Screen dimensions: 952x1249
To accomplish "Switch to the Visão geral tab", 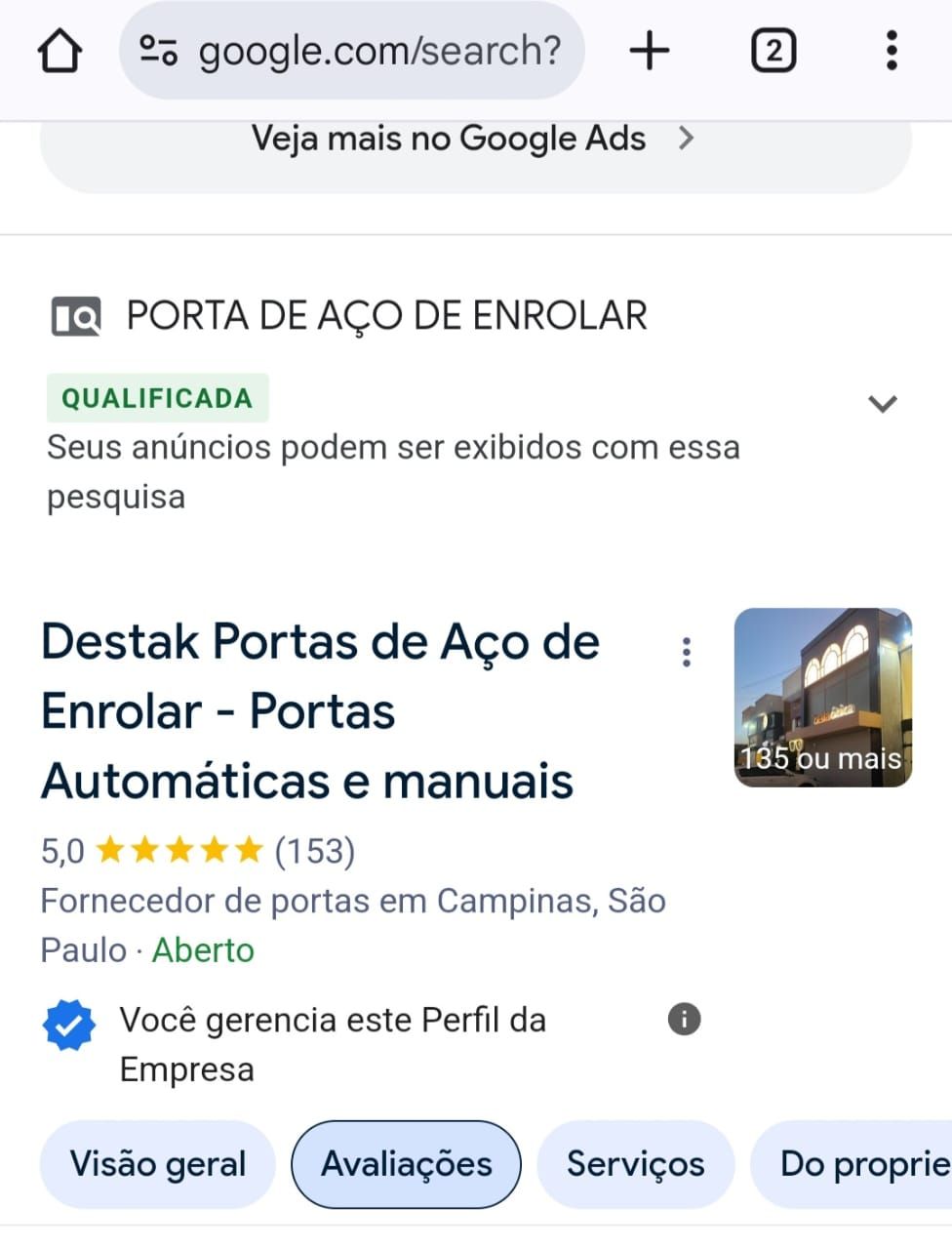I will point(158,1164).
